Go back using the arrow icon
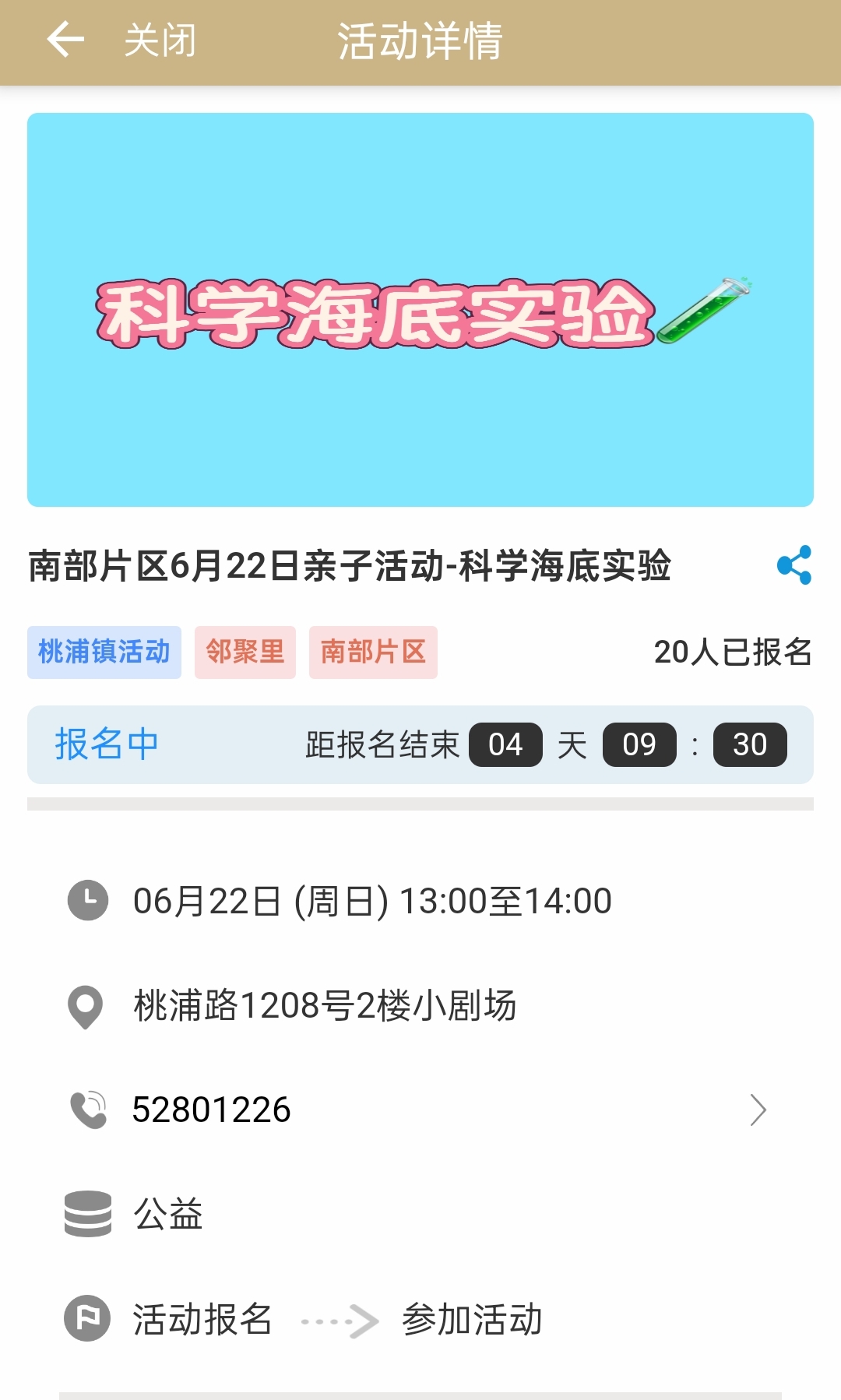Viewport: 841px width, 1400px height. click(65, 40)
